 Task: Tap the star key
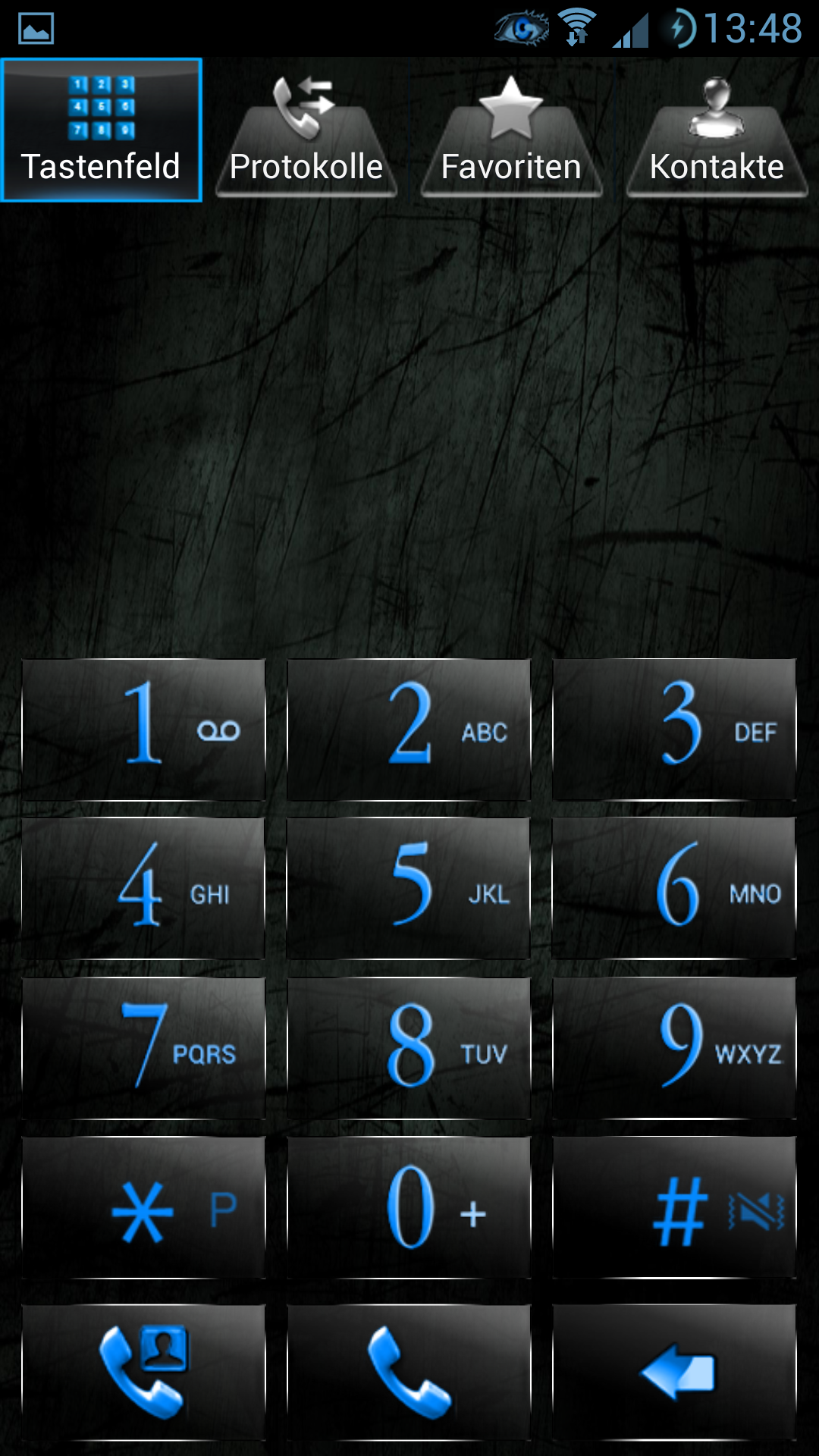[x=143, y=1207]
